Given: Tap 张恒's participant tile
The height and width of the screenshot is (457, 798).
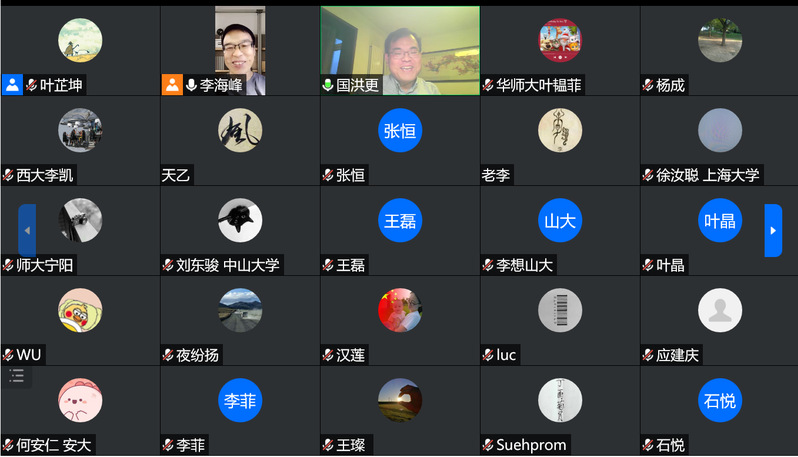Looking at the screenshot, I should pos(400,140).
